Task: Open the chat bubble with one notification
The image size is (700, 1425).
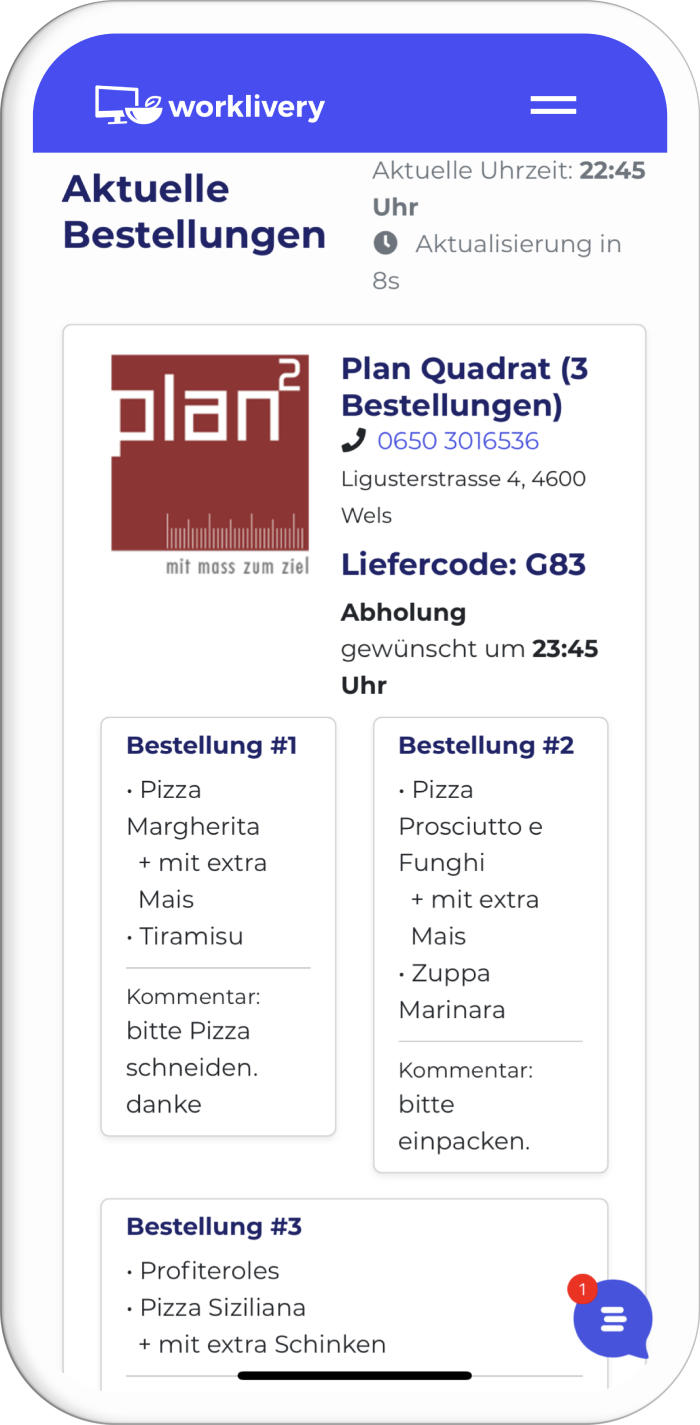Action: click(612, 1319)
